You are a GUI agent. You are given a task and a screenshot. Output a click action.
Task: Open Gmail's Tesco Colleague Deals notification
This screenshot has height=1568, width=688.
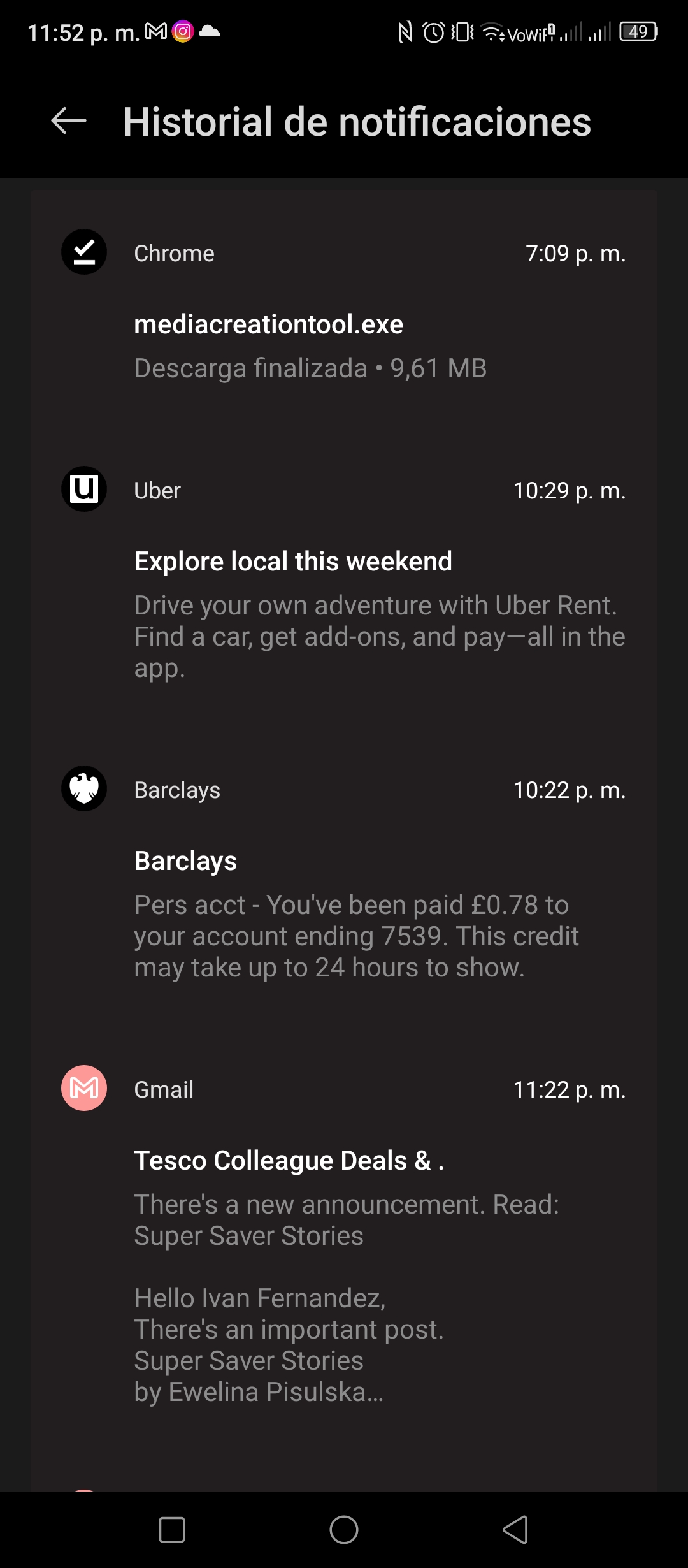coord(344,1240)
